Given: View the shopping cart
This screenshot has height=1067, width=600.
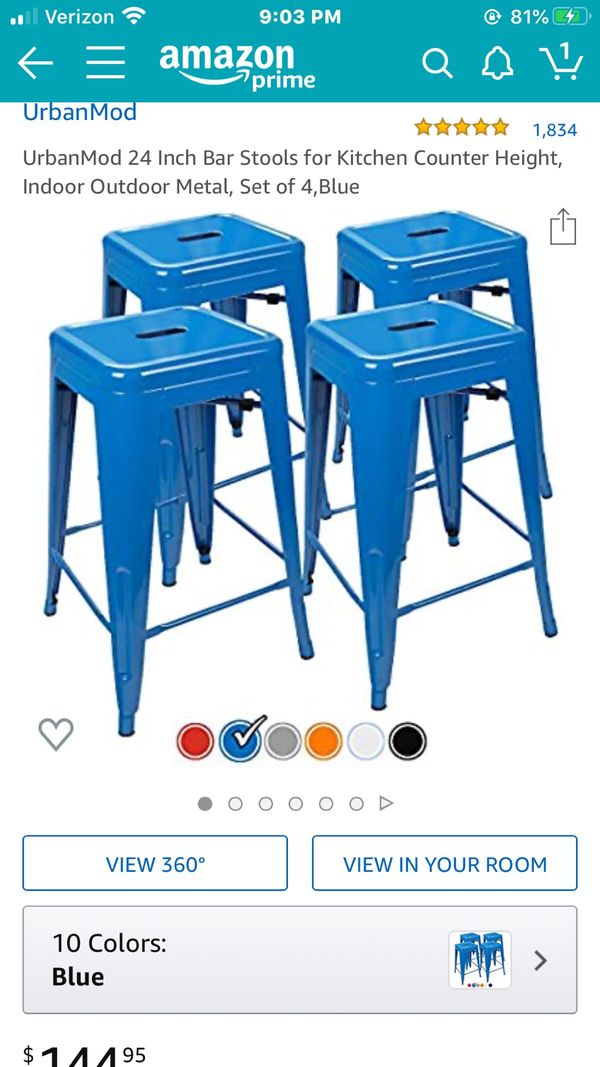Looking at the screenshot, I should tap(561, 62).
